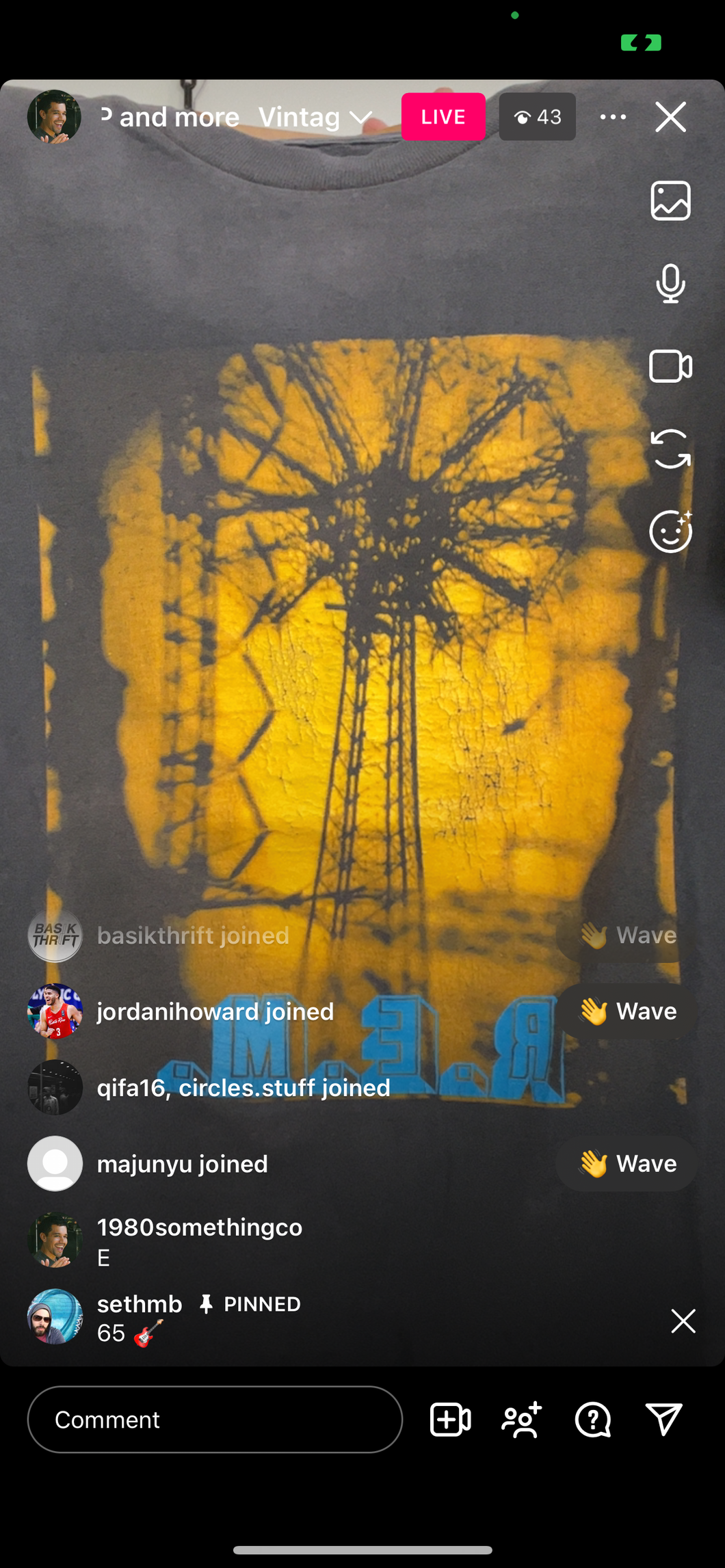Mute the microphone
Viewport: 725px width, 1568px height.
coord(670,283)
